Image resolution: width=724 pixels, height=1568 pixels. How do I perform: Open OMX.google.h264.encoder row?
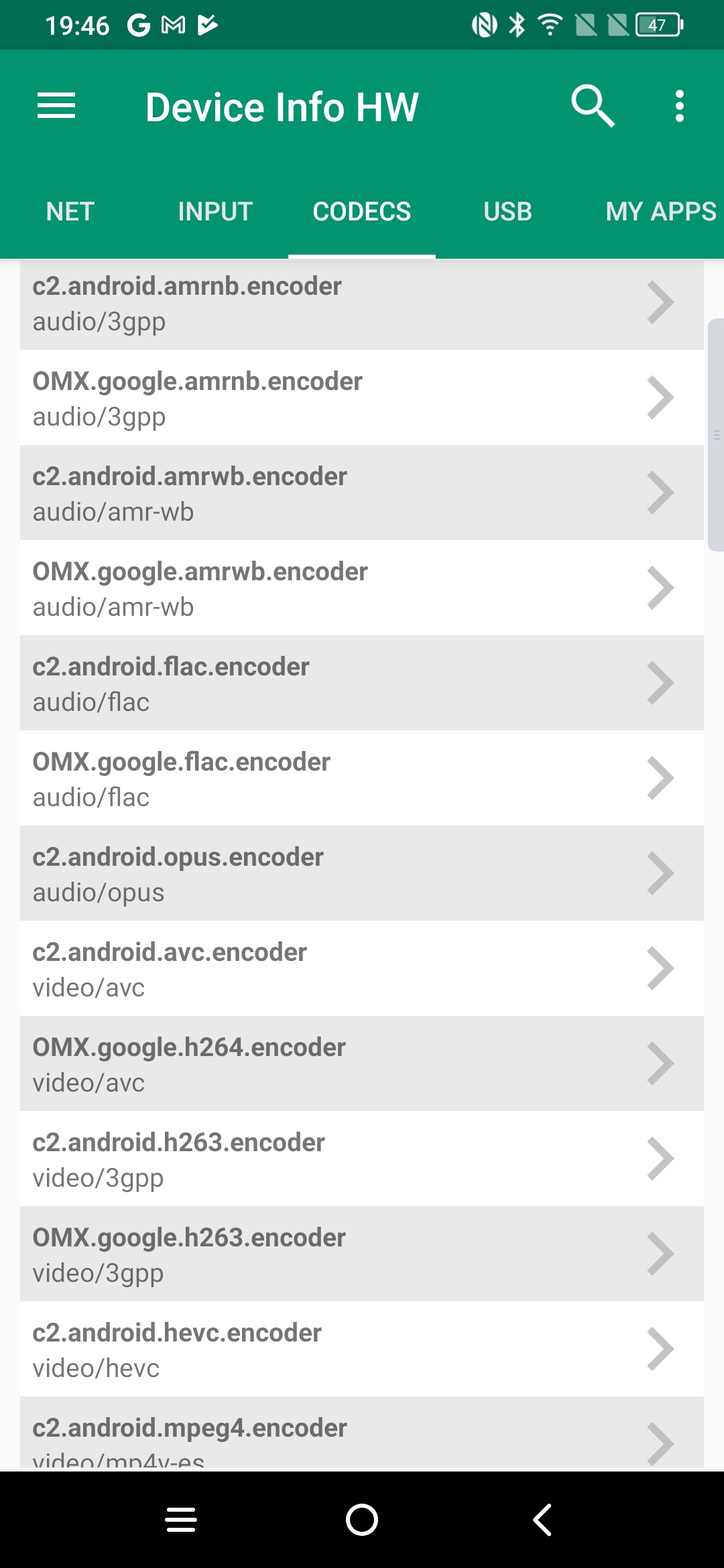[362, 1064]
